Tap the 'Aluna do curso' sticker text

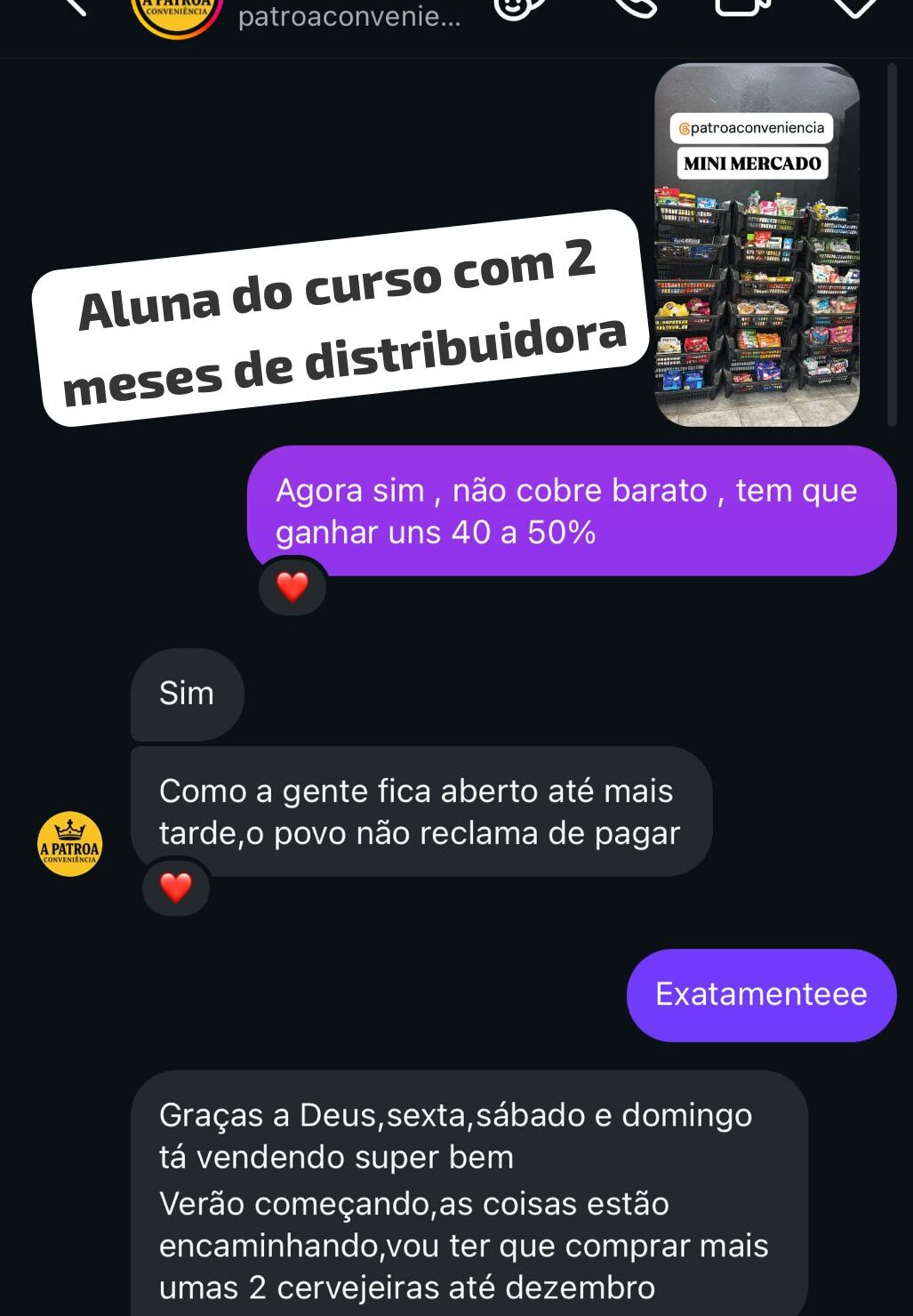pos(342,320)
